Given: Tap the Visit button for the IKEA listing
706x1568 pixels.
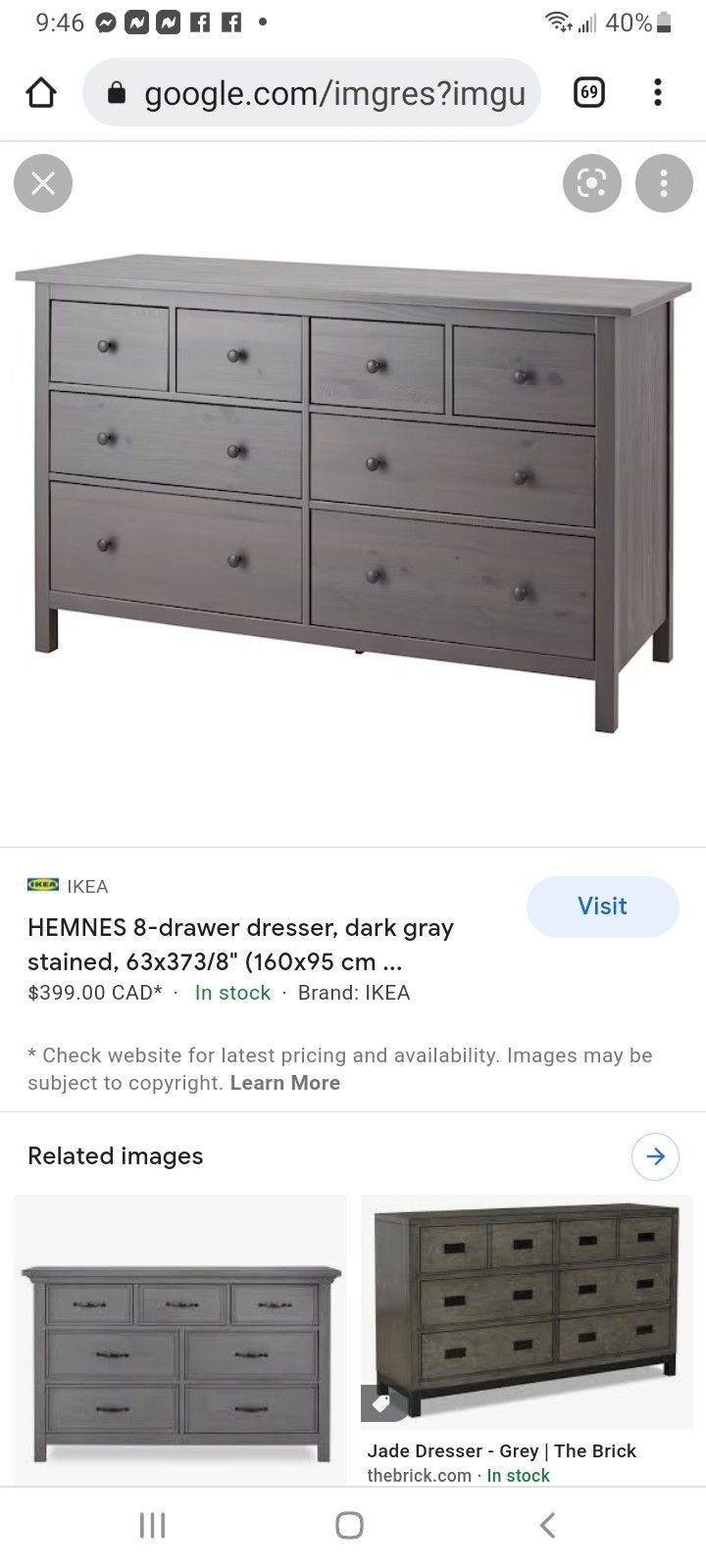Looking at the screenshot, I should click(602, 906).
